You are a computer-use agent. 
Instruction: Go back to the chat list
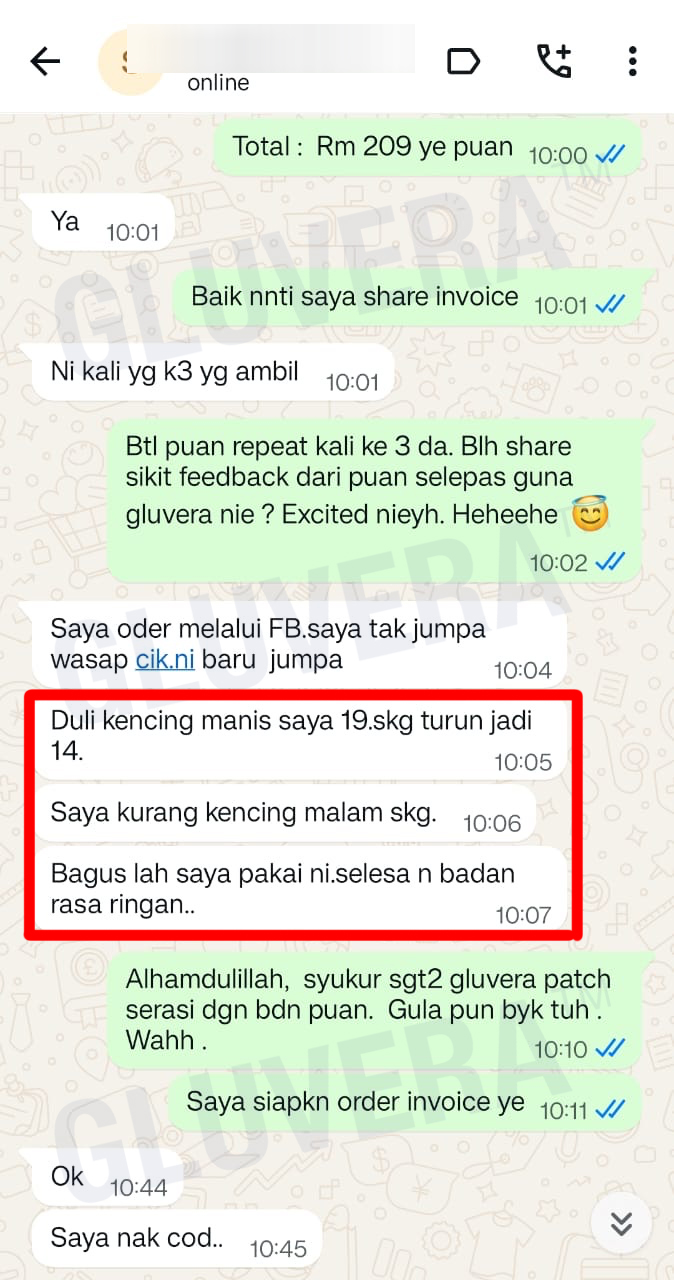coord(45,62)
